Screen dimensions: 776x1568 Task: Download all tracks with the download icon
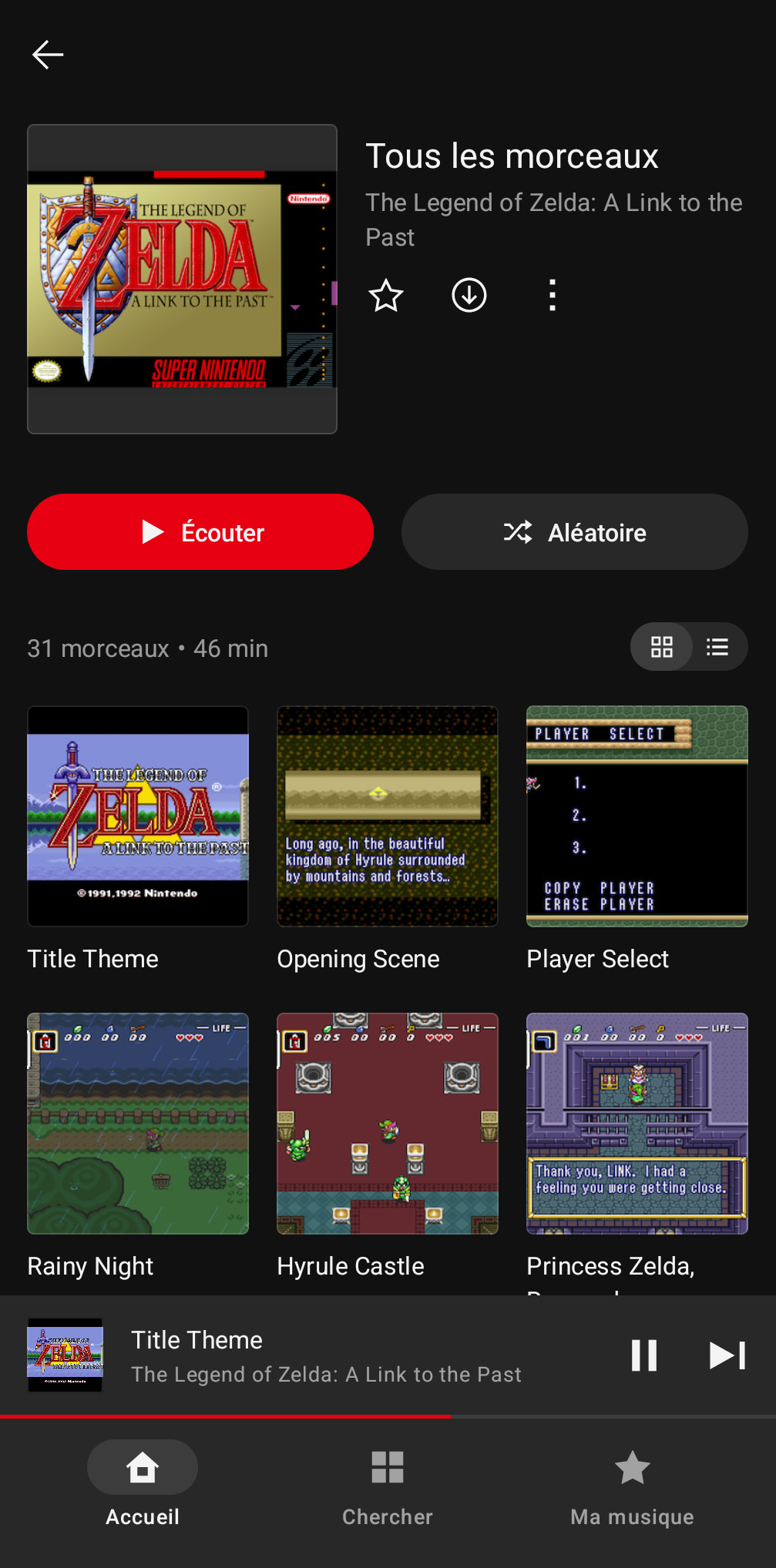click(x=469, y=296)
